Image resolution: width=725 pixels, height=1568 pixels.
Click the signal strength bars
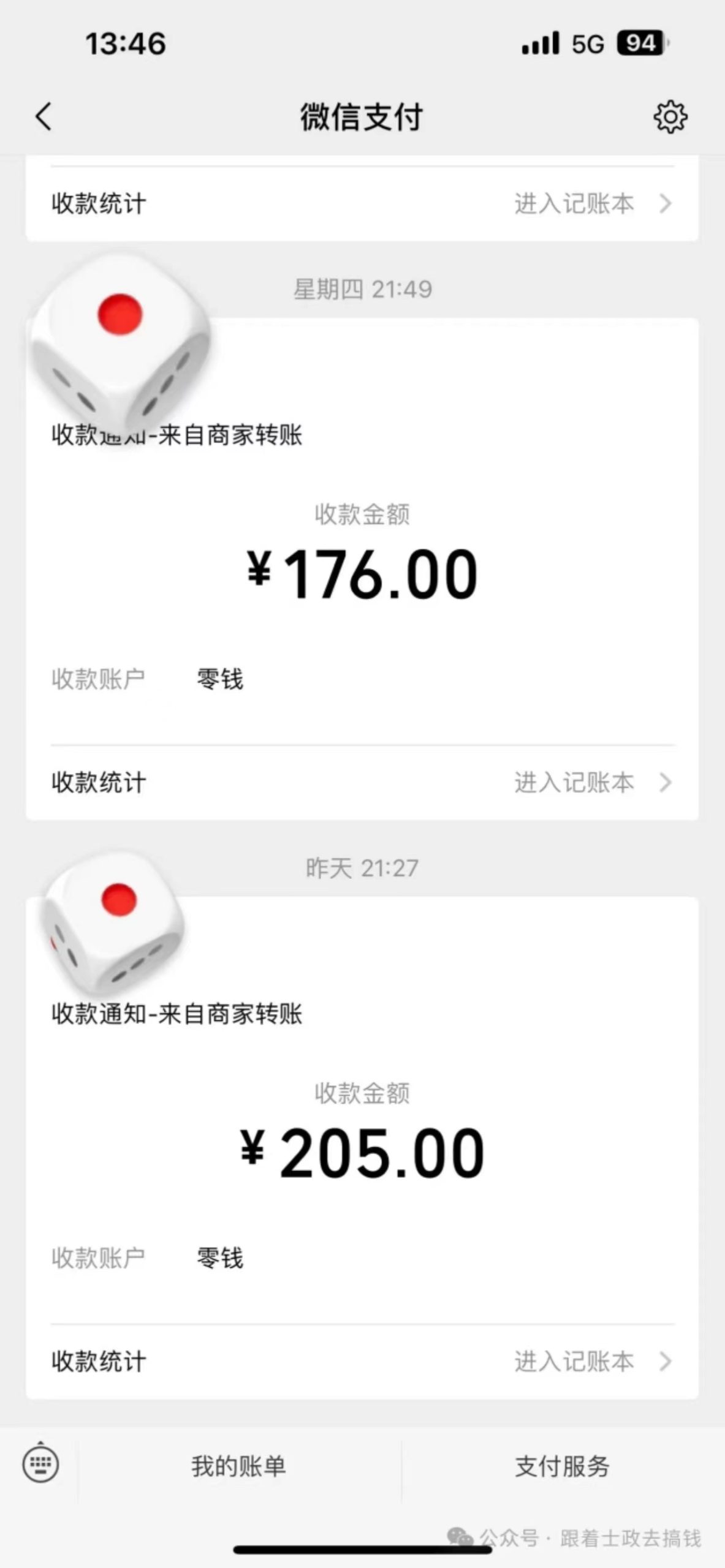pyautogui.click(x=539, y=42)
